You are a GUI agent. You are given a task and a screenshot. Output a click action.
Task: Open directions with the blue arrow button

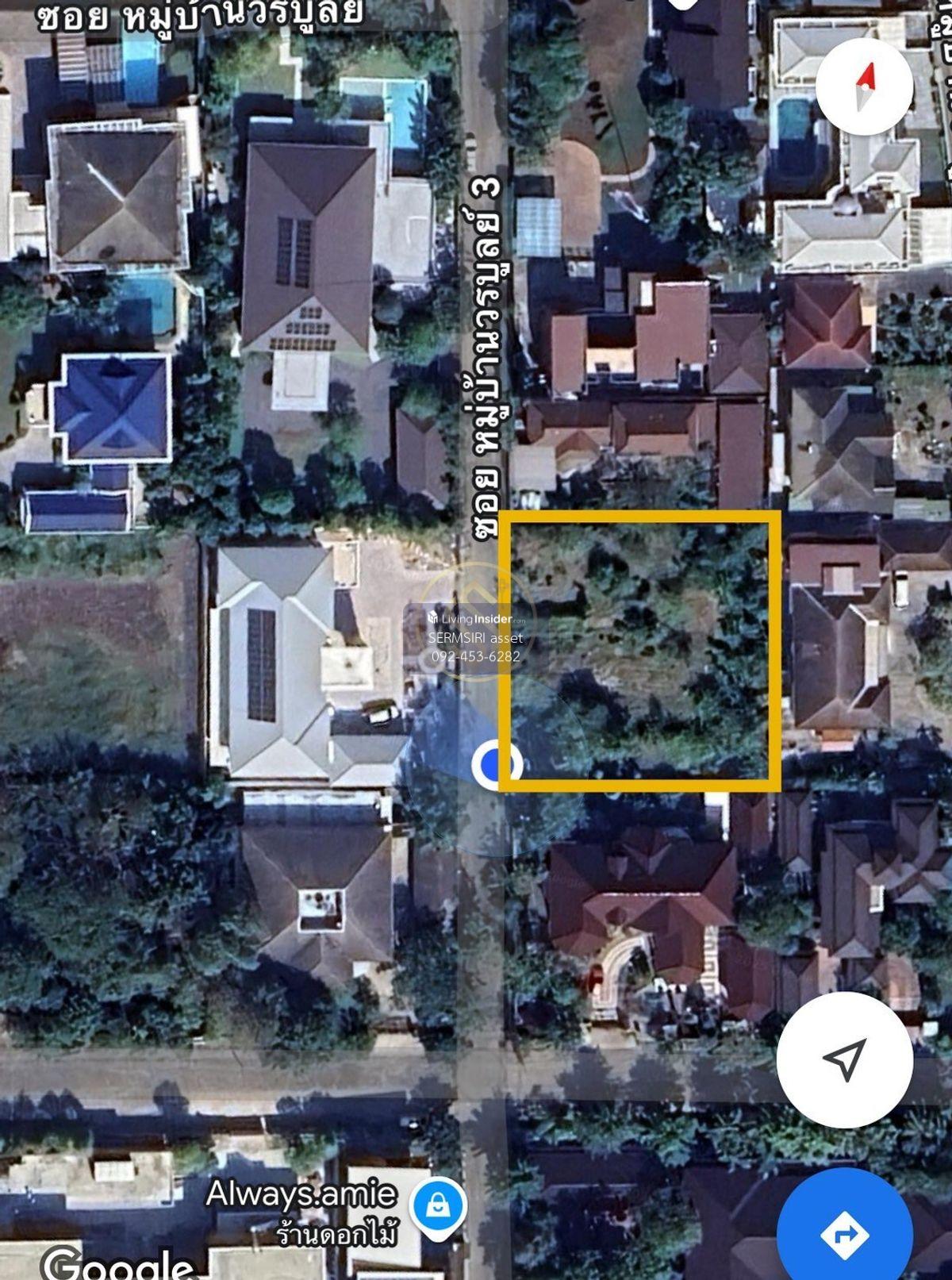846,1234
